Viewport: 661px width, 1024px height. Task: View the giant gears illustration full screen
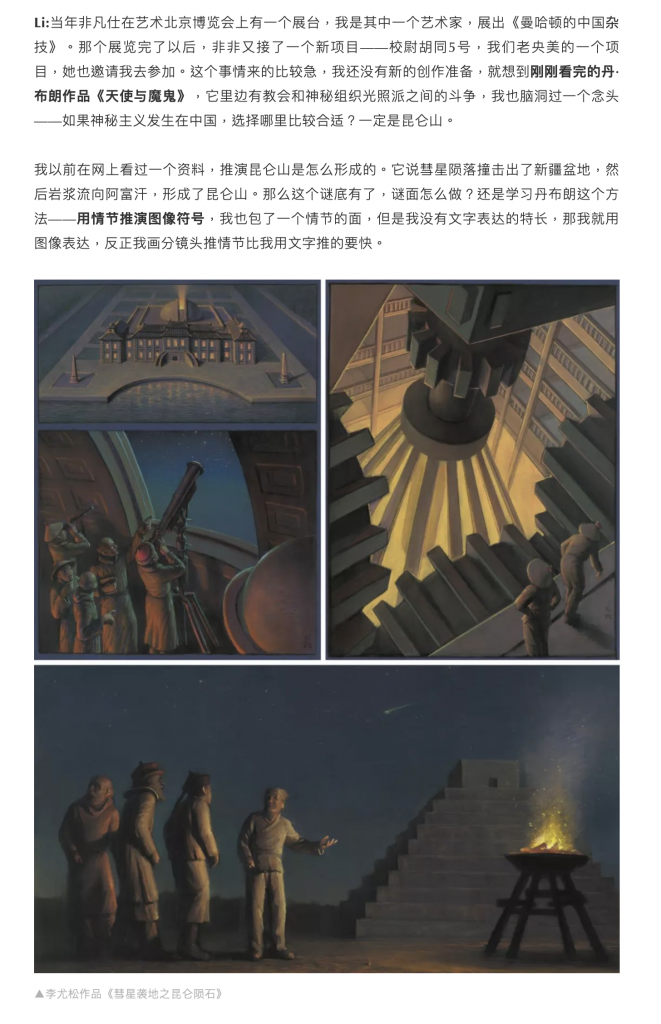tap(473, 468)
